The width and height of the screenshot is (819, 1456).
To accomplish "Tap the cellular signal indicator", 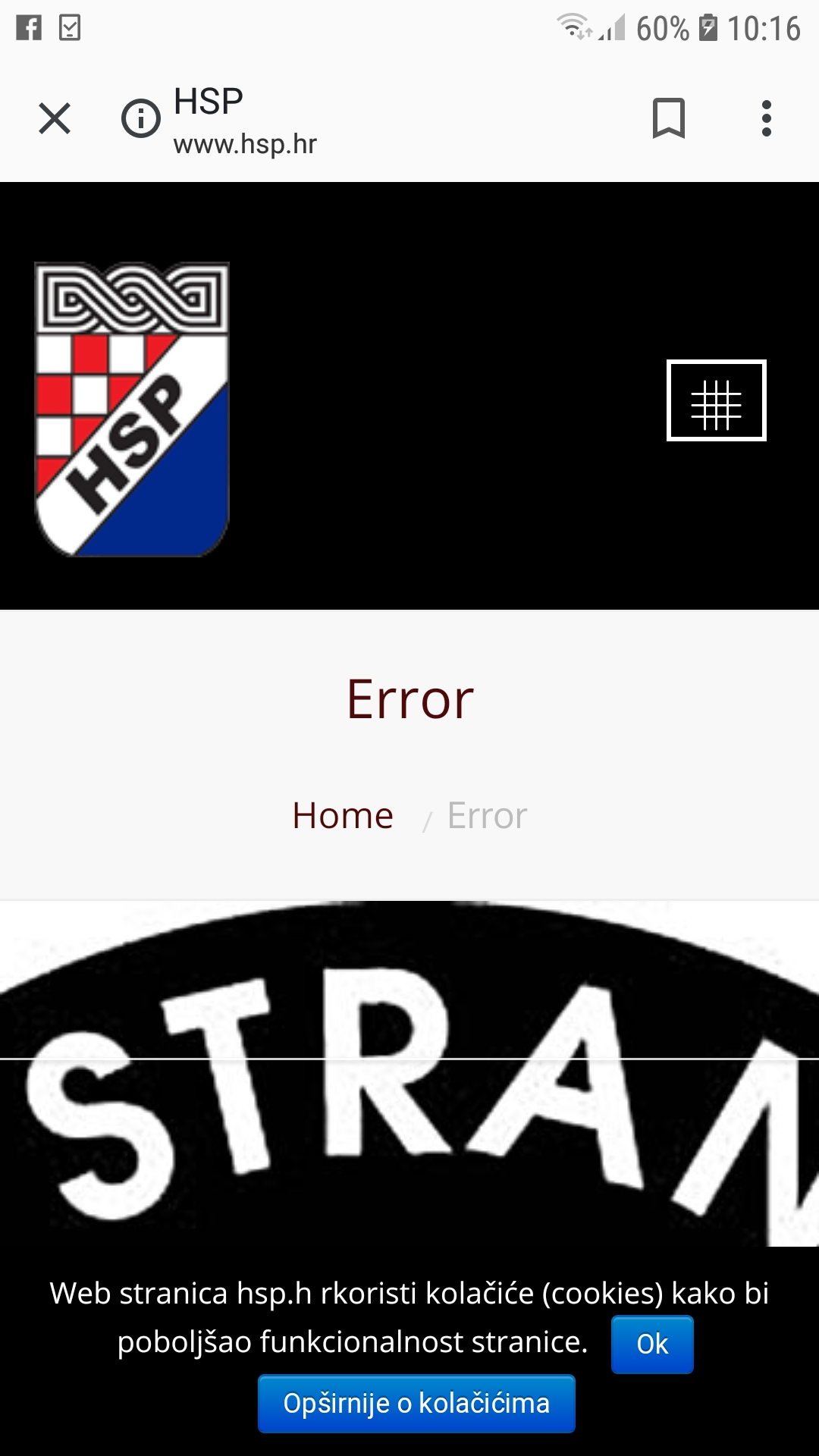I will point(611,27).
